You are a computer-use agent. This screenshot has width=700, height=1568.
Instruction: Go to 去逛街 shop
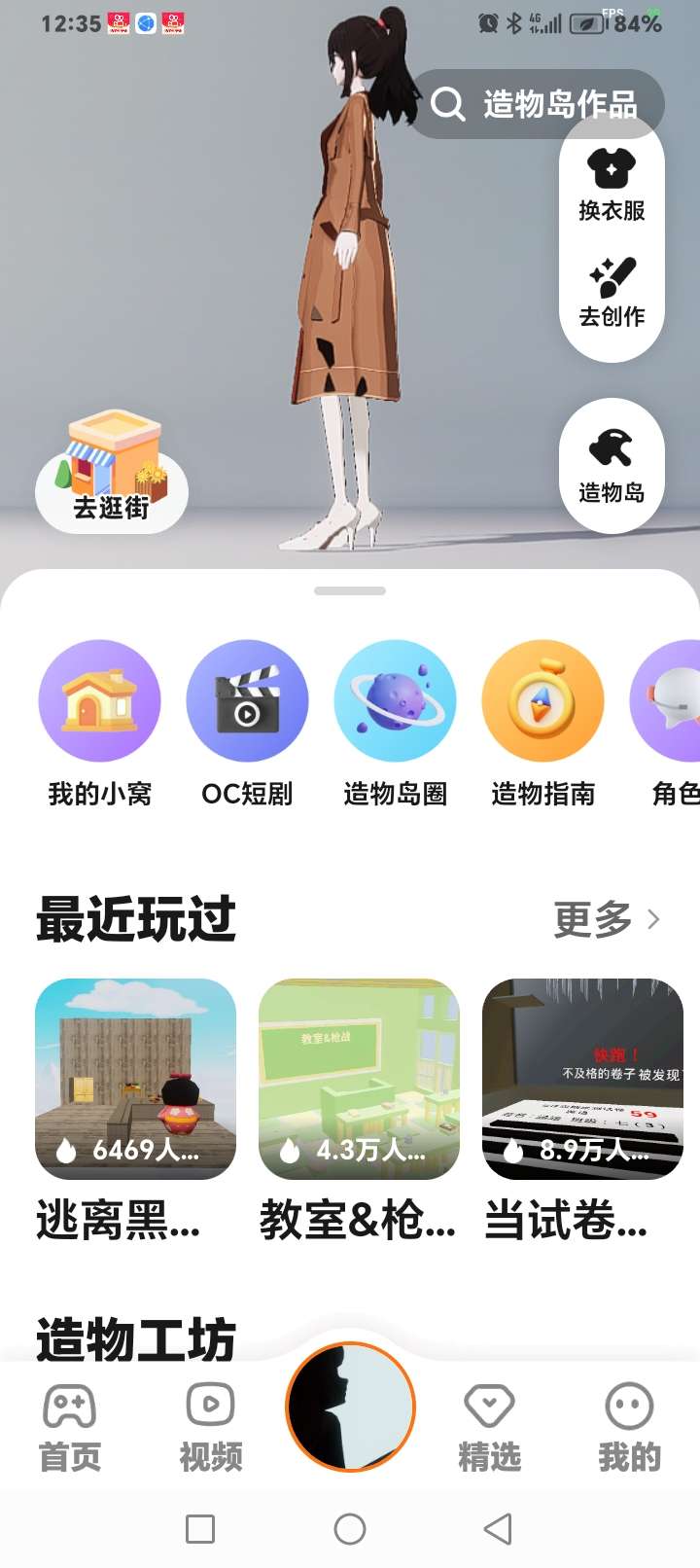tap(112, 473)
